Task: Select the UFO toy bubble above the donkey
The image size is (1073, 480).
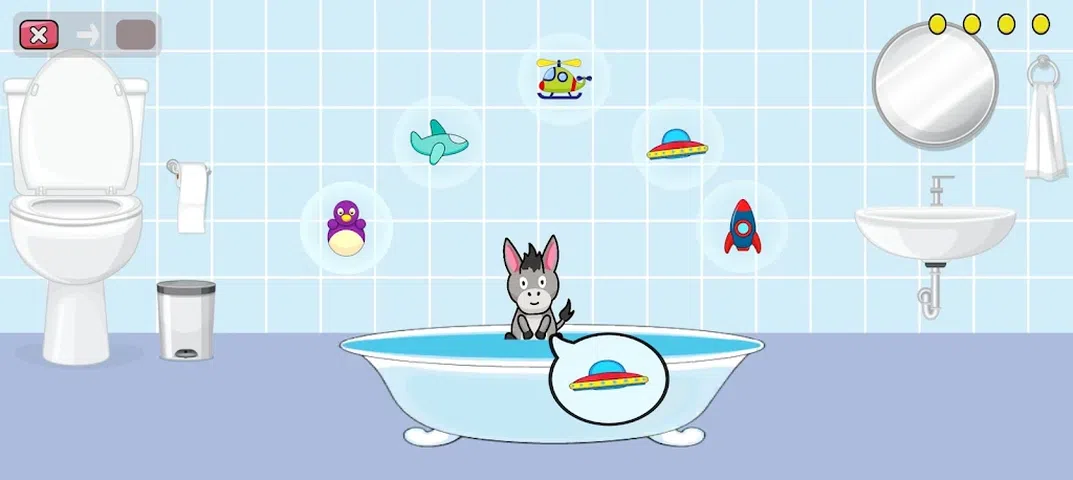Action: (677, 145)
